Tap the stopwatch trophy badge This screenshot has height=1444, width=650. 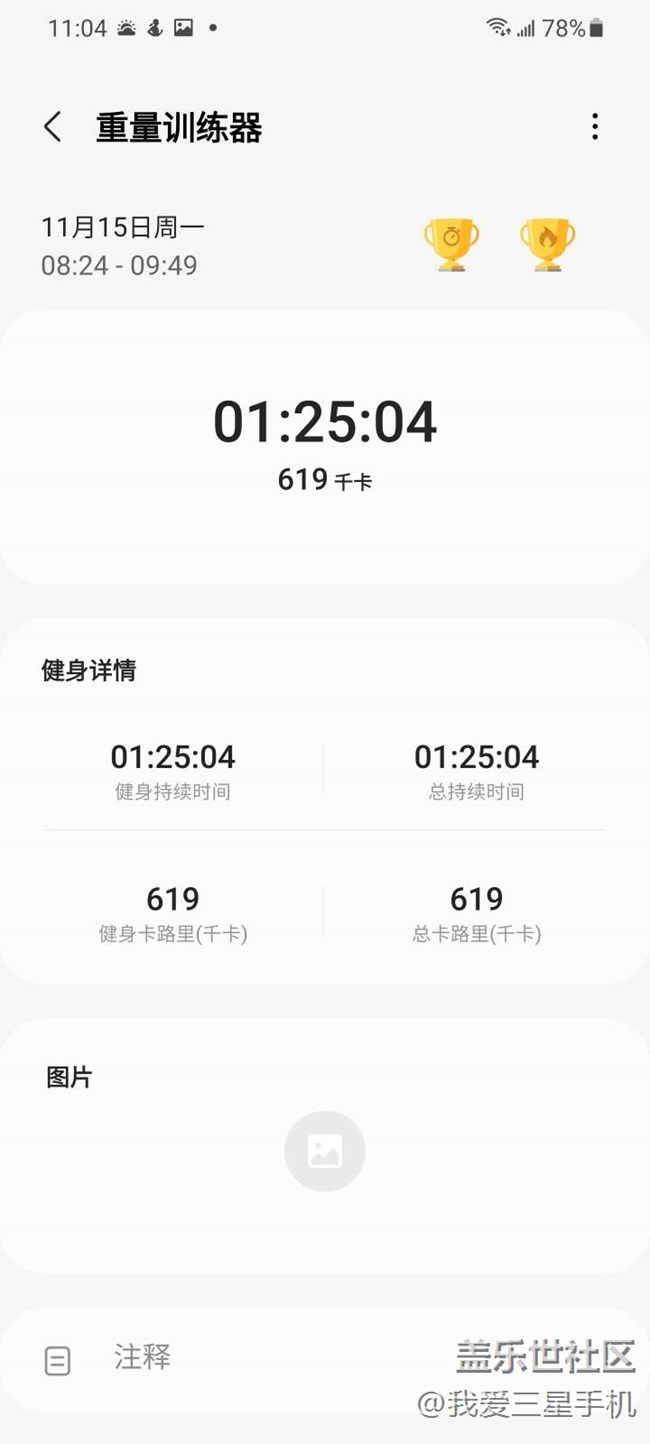pyautogui.click(x=451, y=243)
